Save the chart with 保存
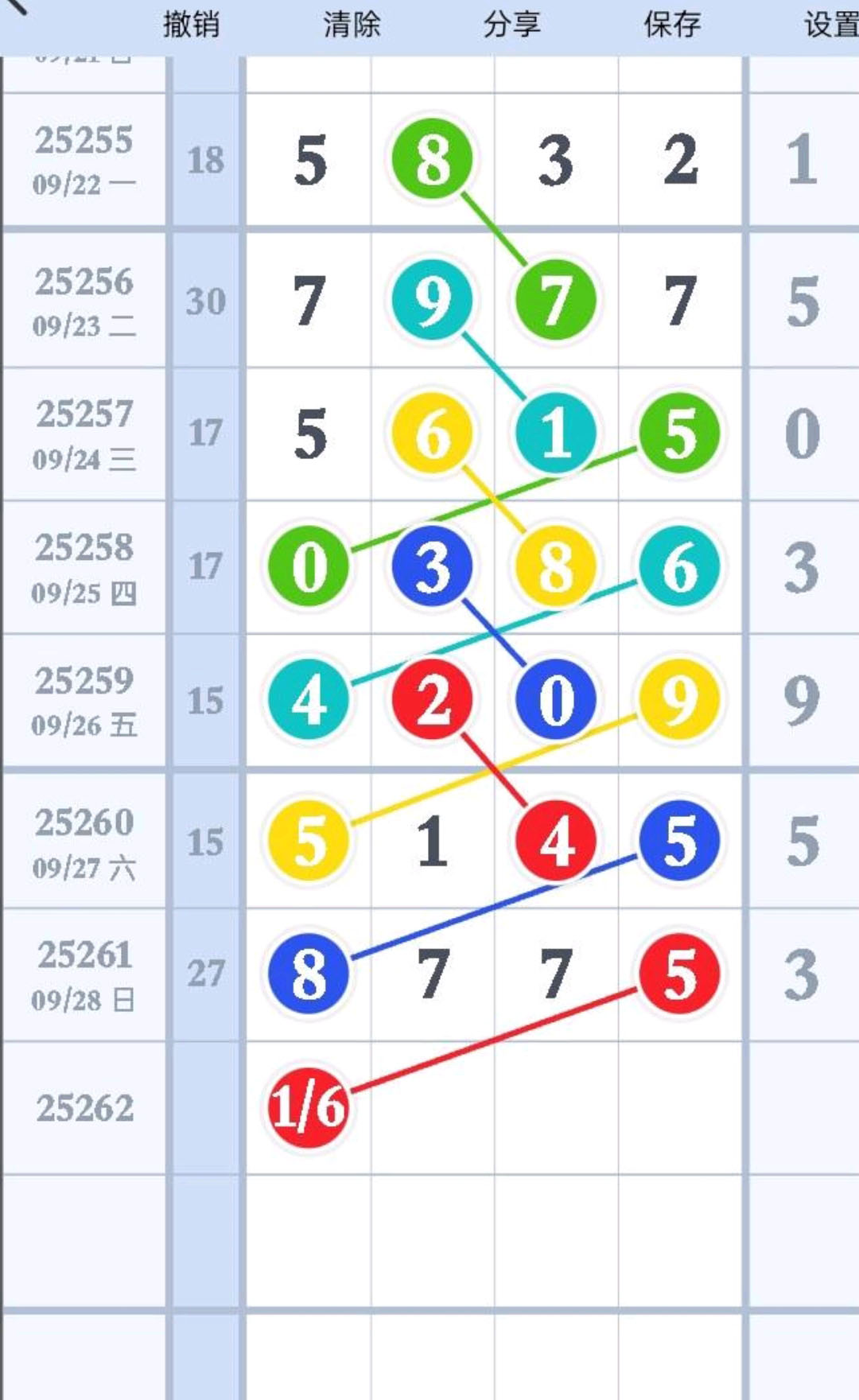The width and height of the screenshot is (859, 1400). [673, 25]
